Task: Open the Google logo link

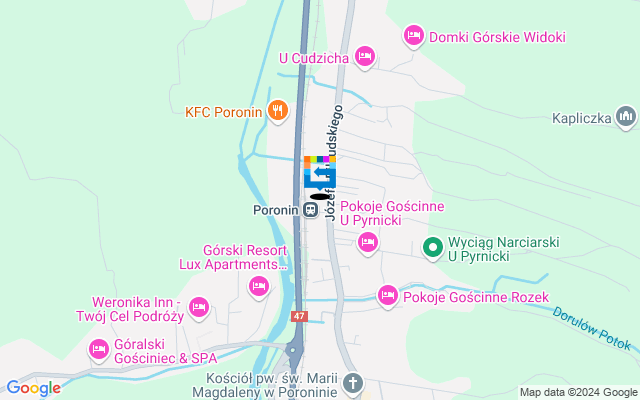Action: (x=32, y=388)
